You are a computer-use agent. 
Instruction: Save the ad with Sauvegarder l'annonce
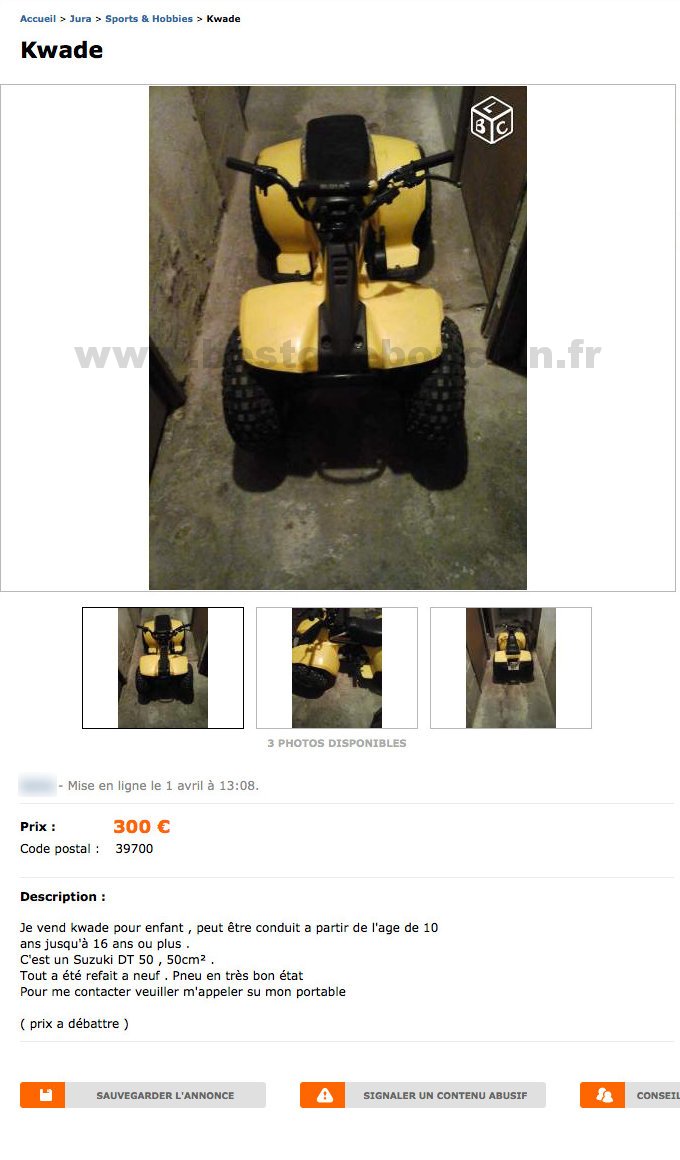(x=143, y=1095)
